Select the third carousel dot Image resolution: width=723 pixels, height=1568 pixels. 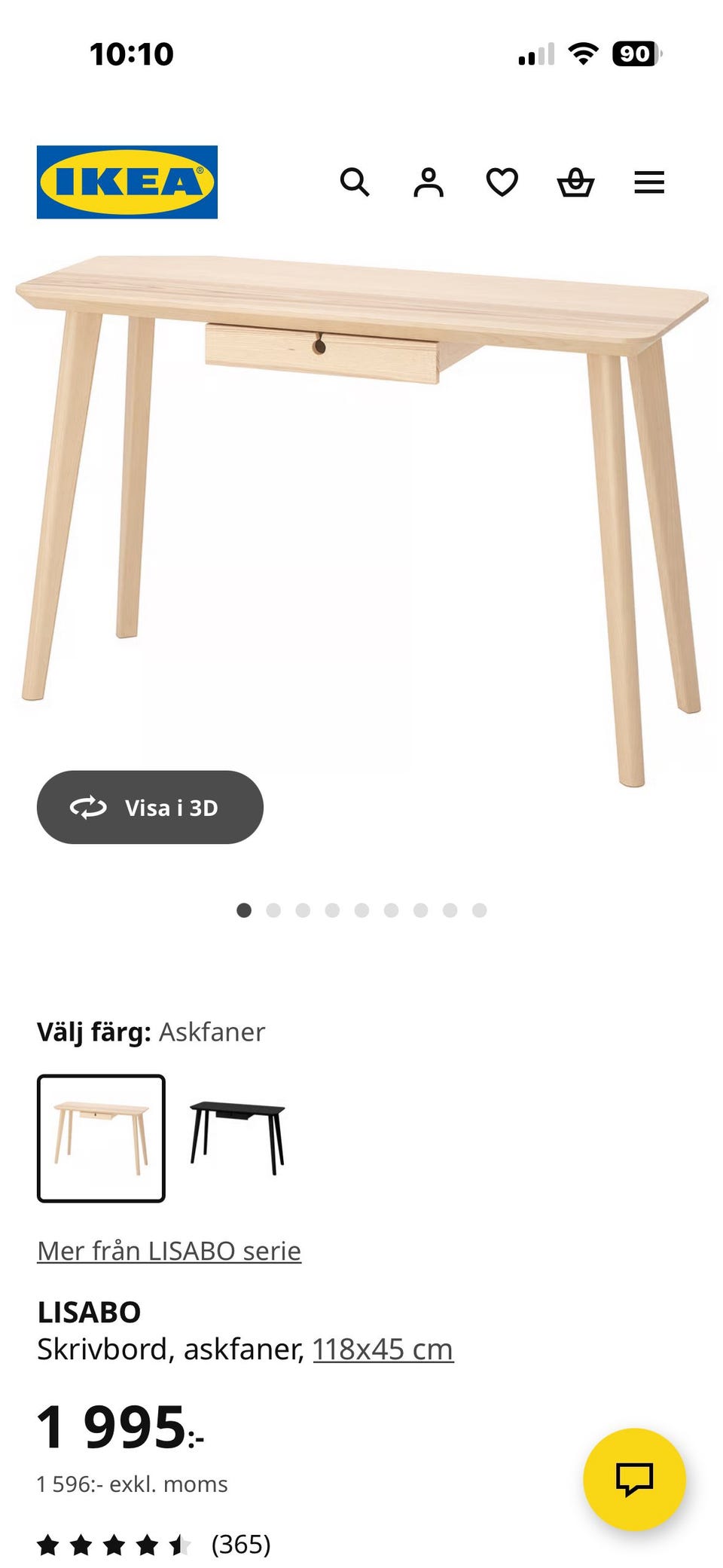(304, 910)
